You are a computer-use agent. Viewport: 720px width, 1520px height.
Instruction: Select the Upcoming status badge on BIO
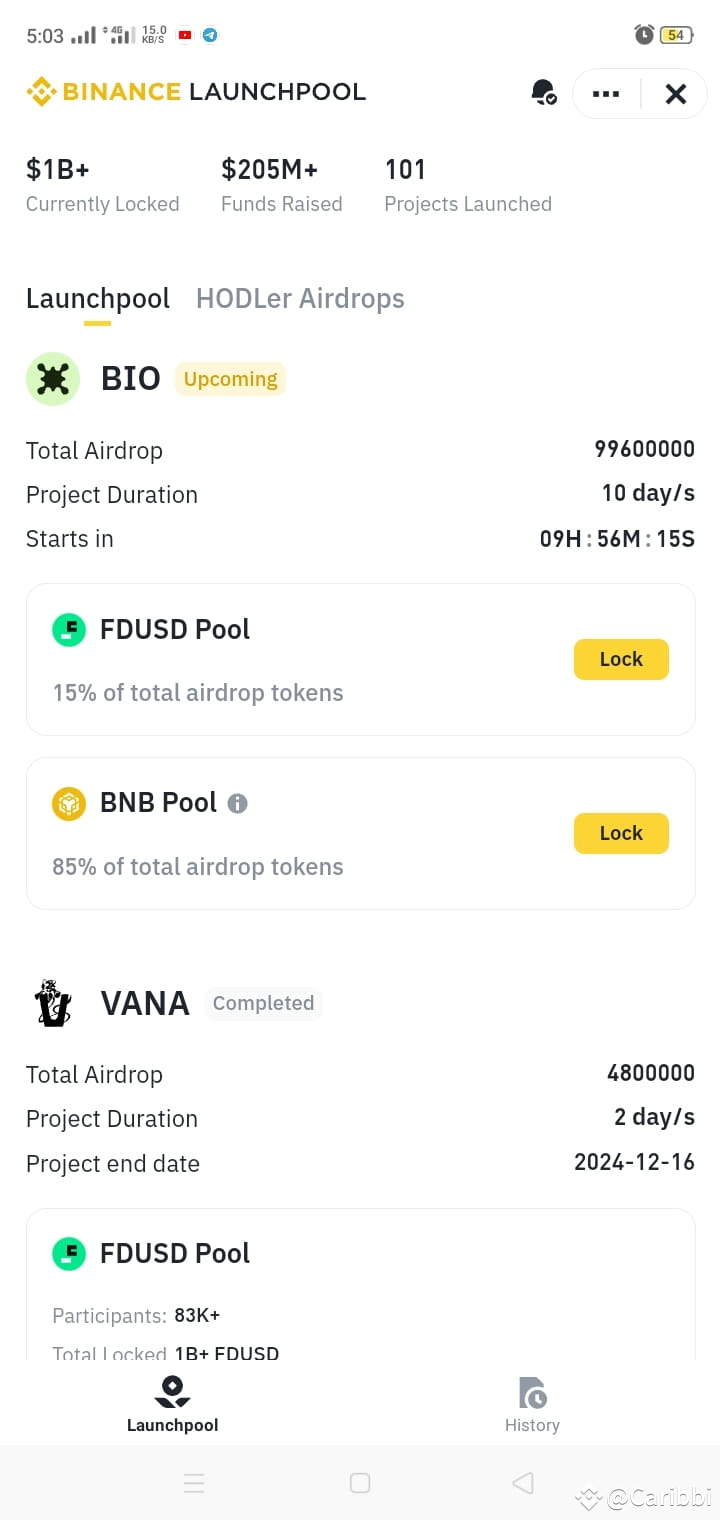230,379
